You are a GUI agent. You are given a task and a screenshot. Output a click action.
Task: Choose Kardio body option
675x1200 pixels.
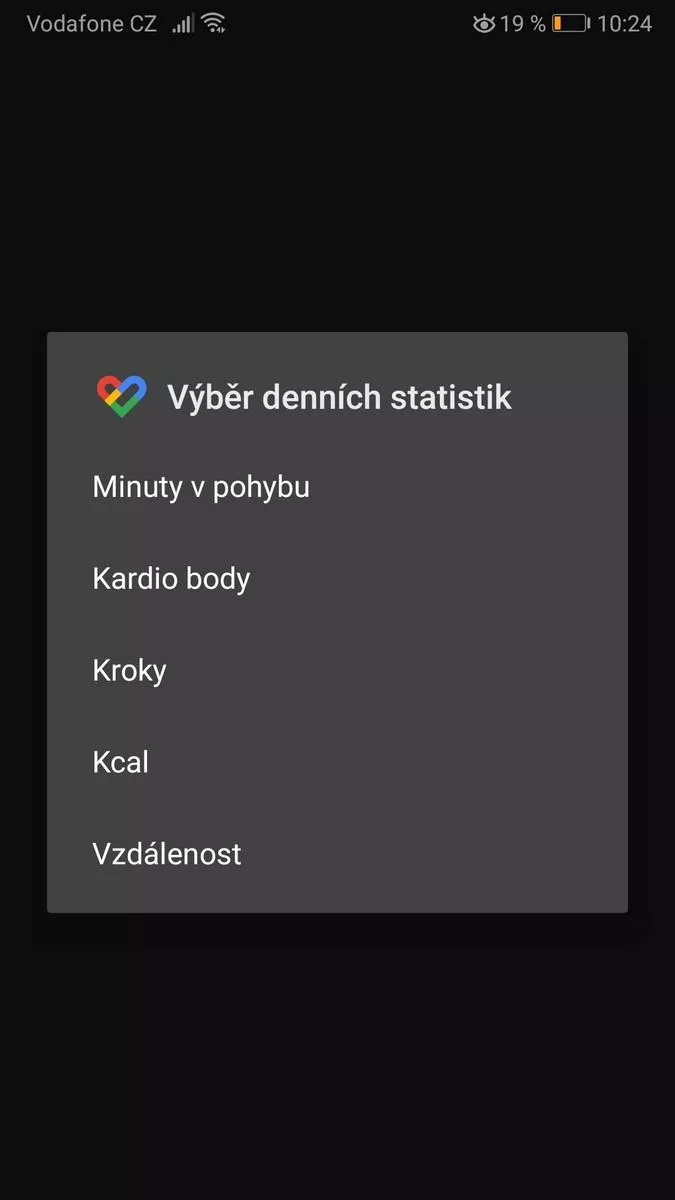(x=337, y=579)
